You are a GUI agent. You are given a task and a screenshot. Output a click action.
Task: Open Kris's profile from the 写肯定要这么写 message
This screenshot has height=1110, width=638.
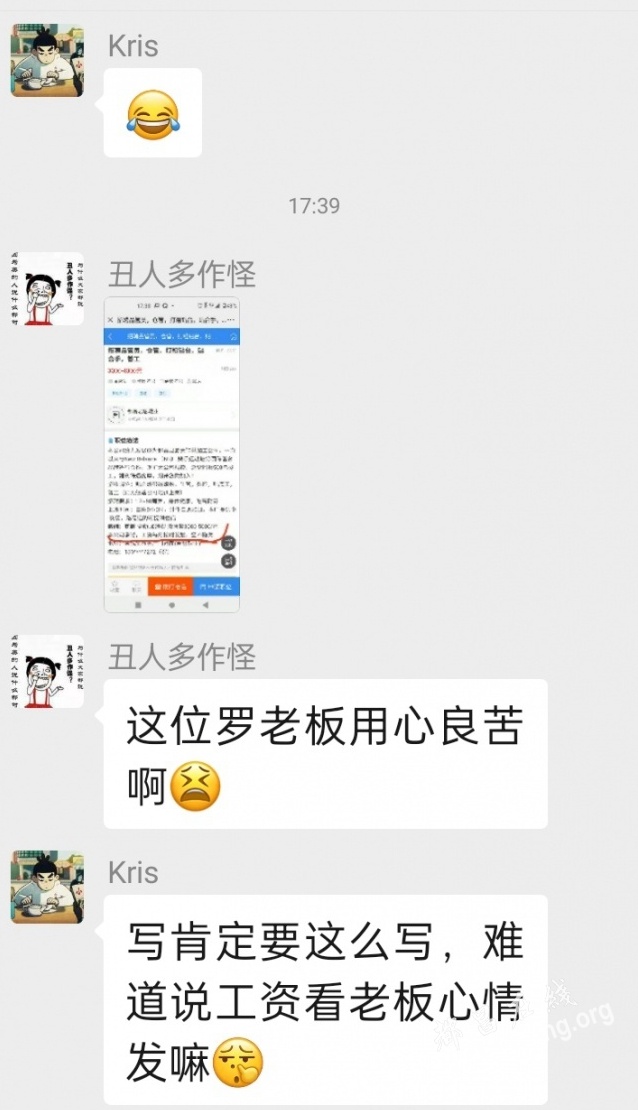(47, 887)
